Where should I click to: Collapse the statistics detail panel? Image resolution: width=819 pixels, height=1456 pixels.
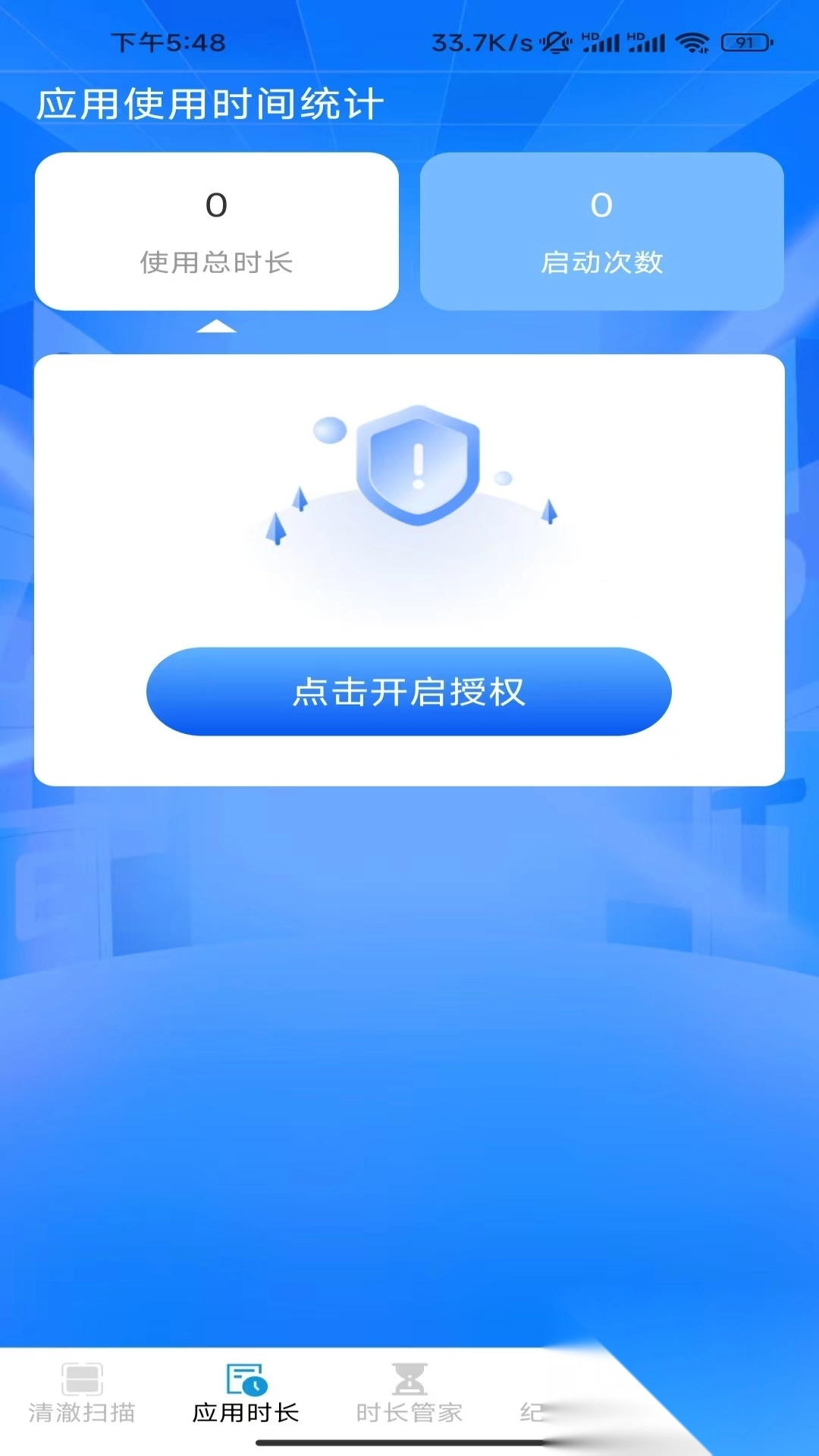[x=409, y=569]
